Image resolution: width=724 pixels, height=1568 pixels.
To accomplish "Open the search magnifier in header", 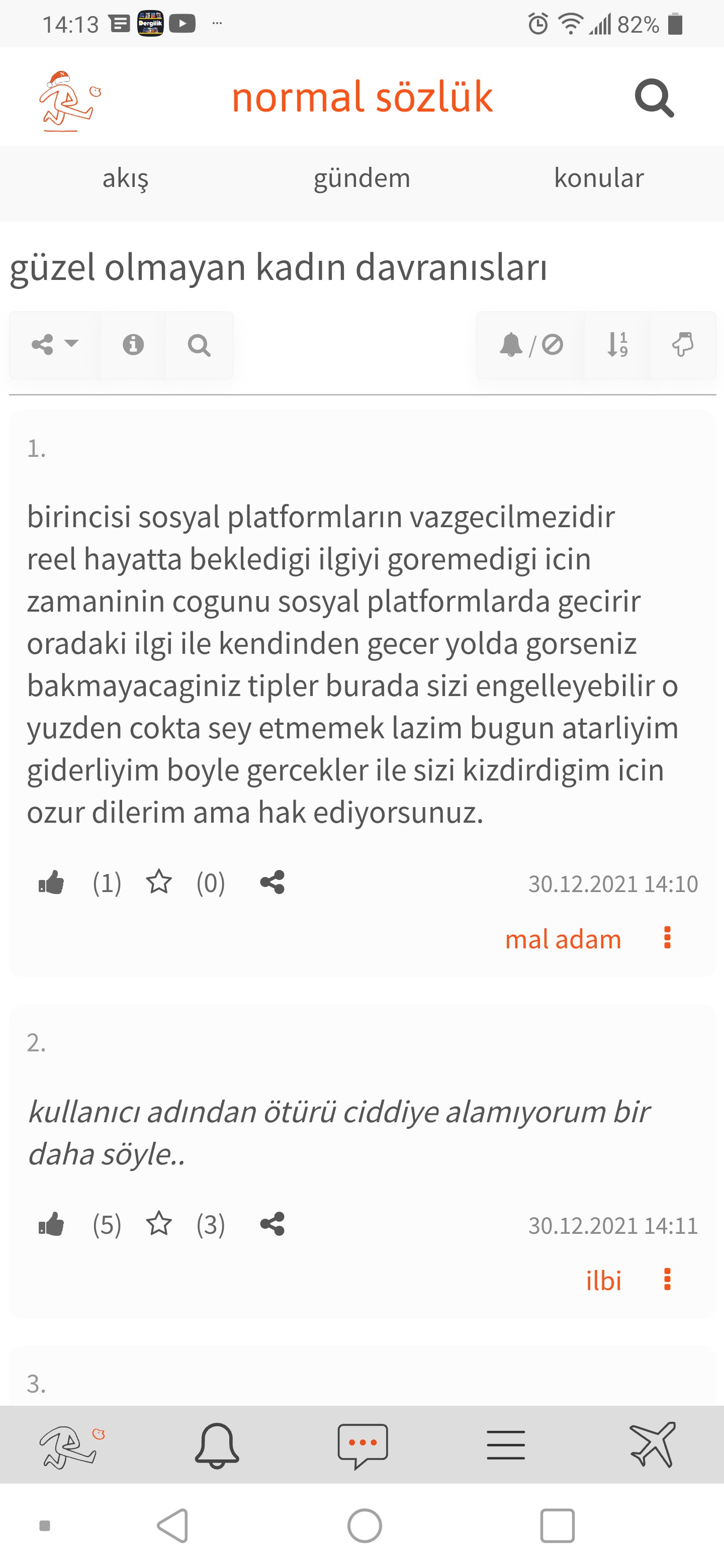I will (654, 97).
